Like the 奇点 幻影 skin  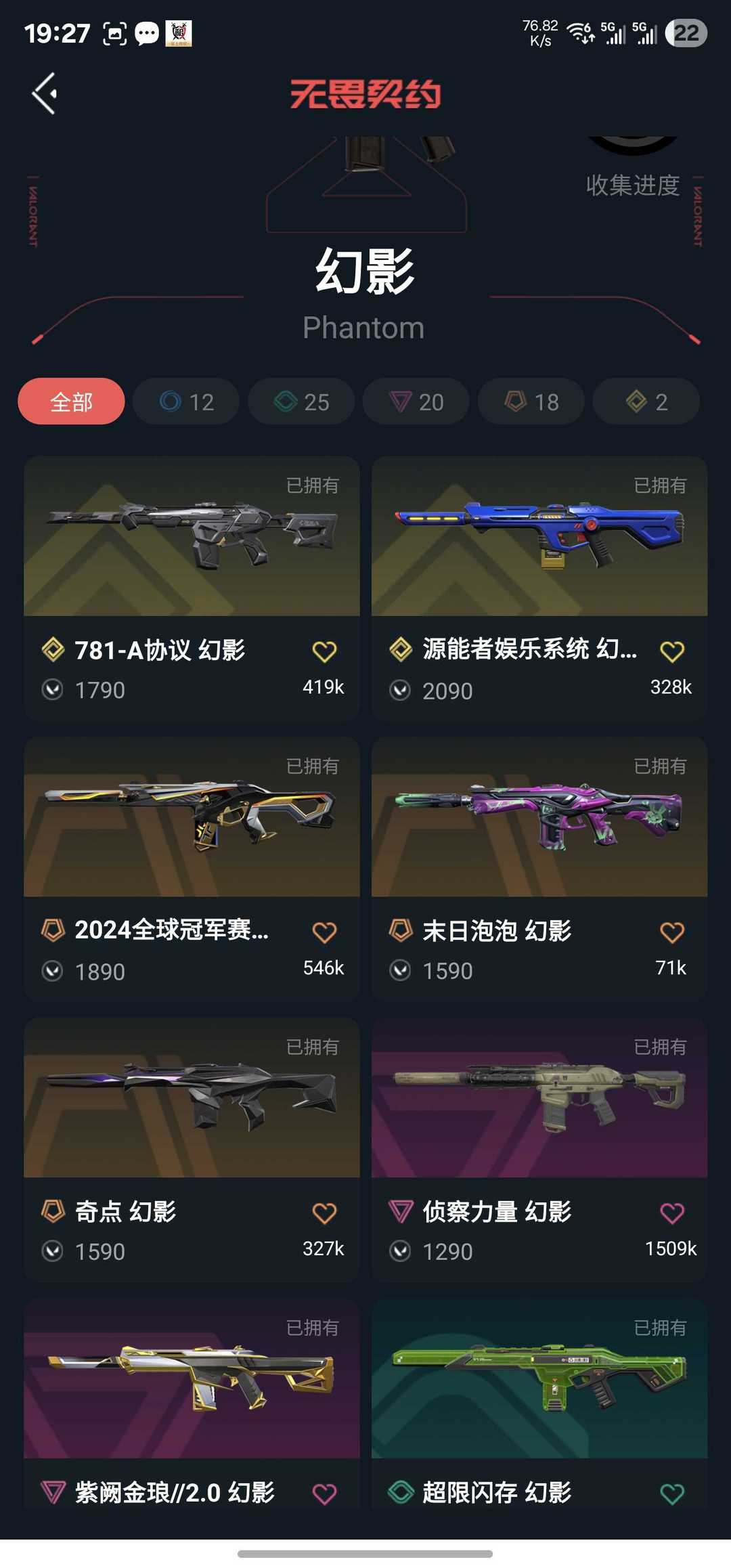coord(324,1213)
